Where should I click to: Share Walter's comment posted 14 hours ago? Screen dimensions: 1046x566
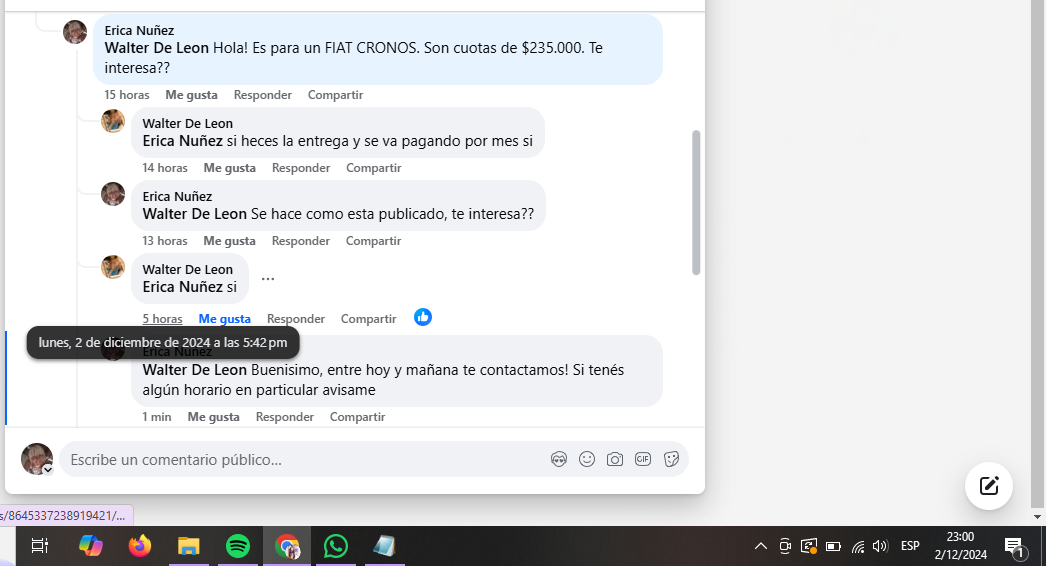click(373, 168)
